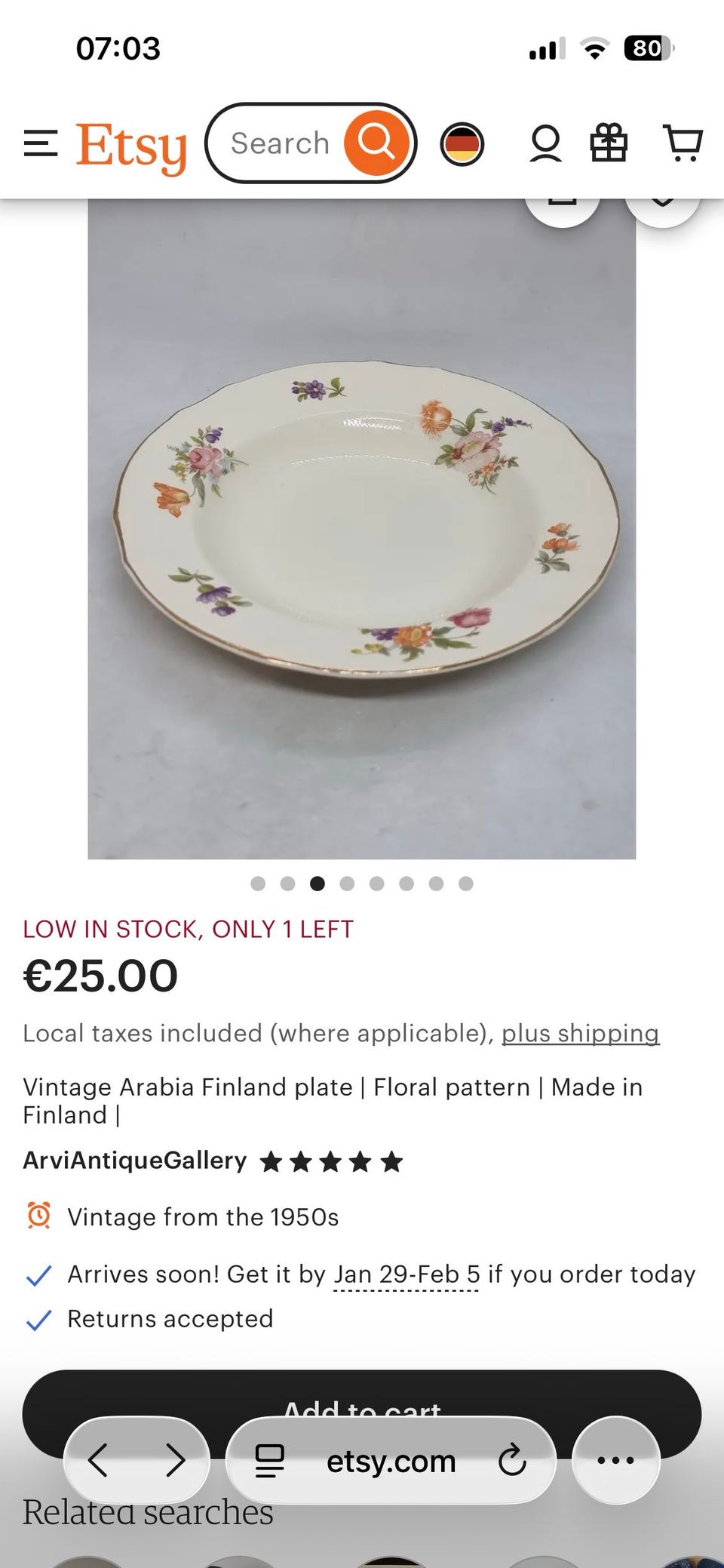Tap the orange search magnifier button
724x1568 pixels.
pyautogui.click(x=376, y=143)
